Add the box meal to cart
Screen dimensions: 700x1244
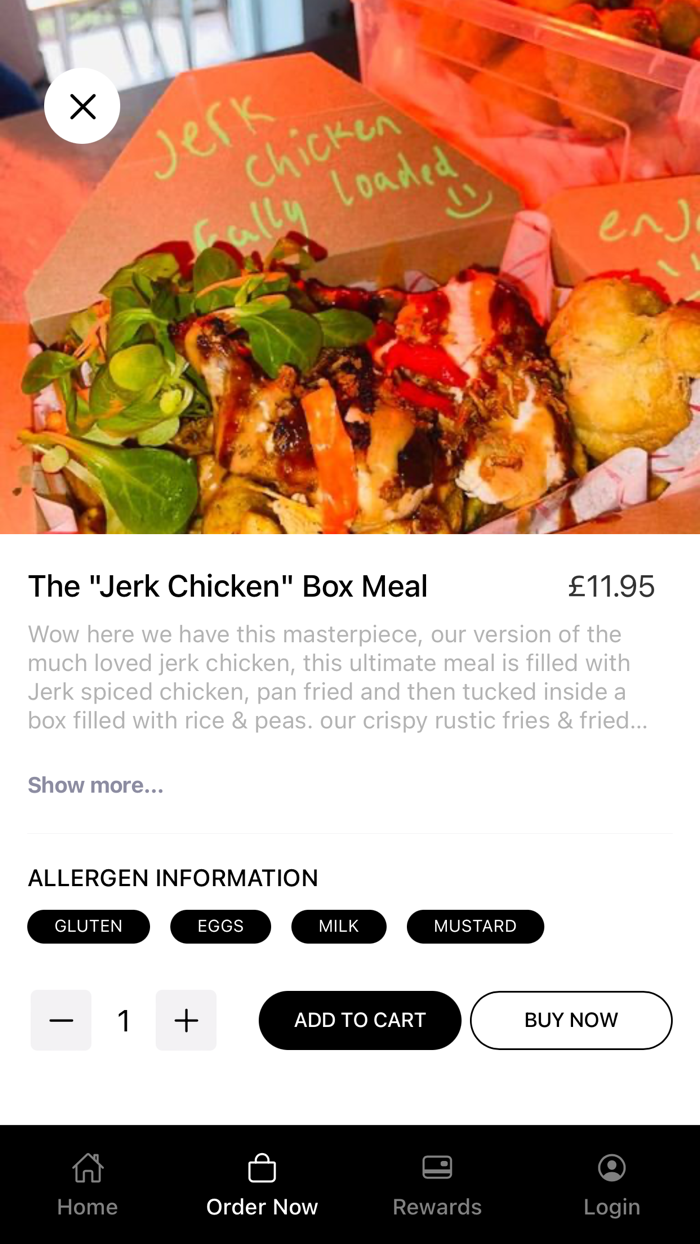pos(360,1020)
